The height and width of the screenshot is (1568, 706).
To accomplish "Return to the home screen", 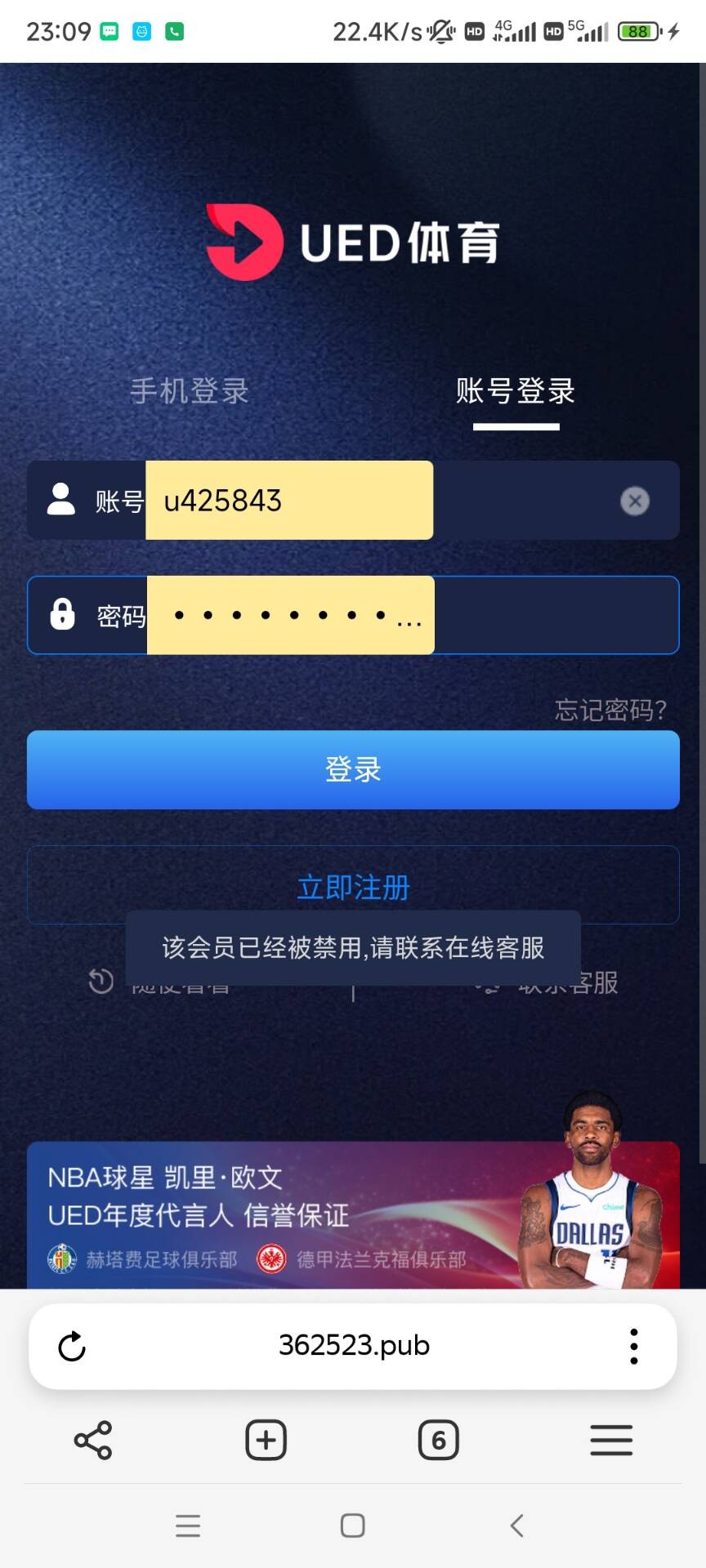I will point(352,1525).
